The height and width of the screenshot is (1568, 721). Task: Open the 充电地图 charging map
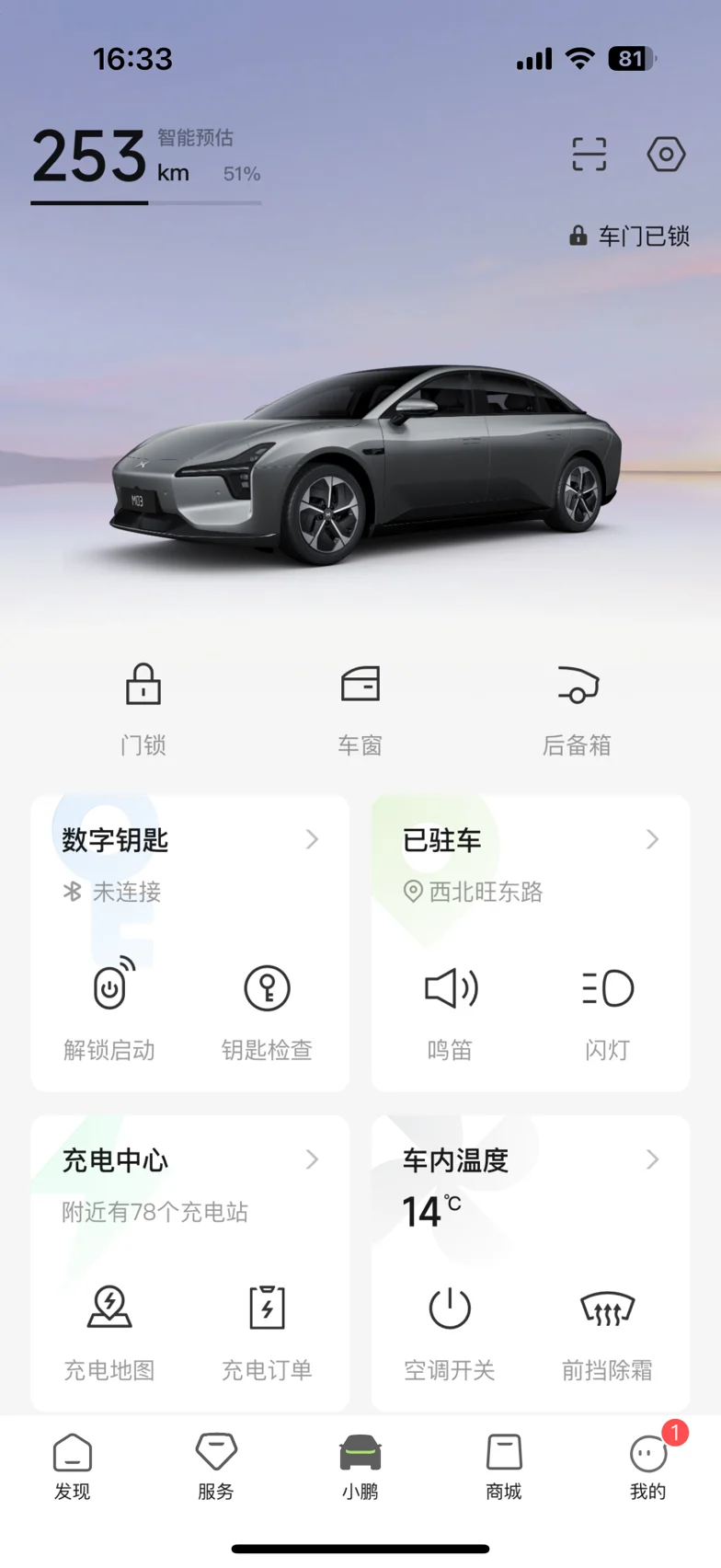tap(109, 1330)
